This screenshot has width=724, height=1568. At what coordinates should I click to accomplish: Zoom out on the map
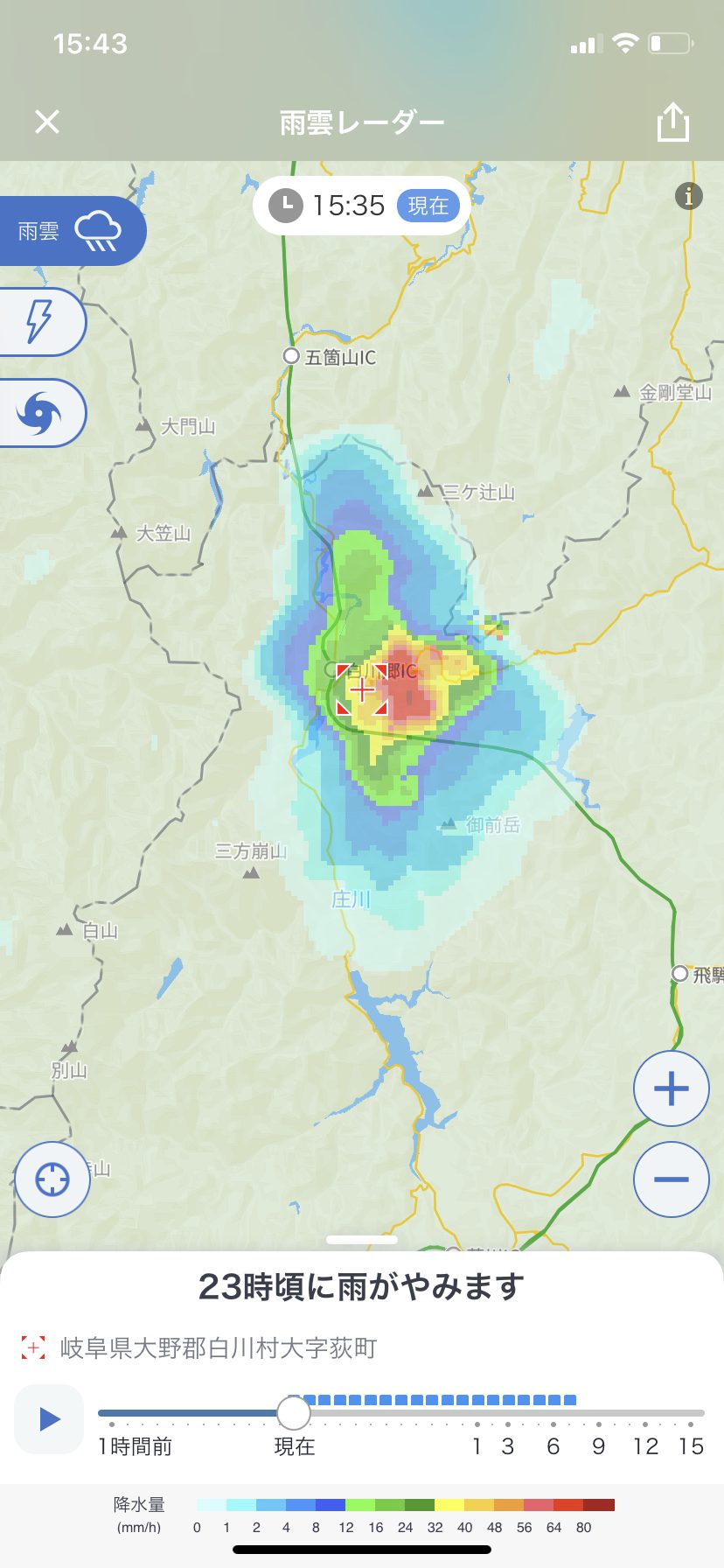pyautogui.click(x=671, y=1179)
